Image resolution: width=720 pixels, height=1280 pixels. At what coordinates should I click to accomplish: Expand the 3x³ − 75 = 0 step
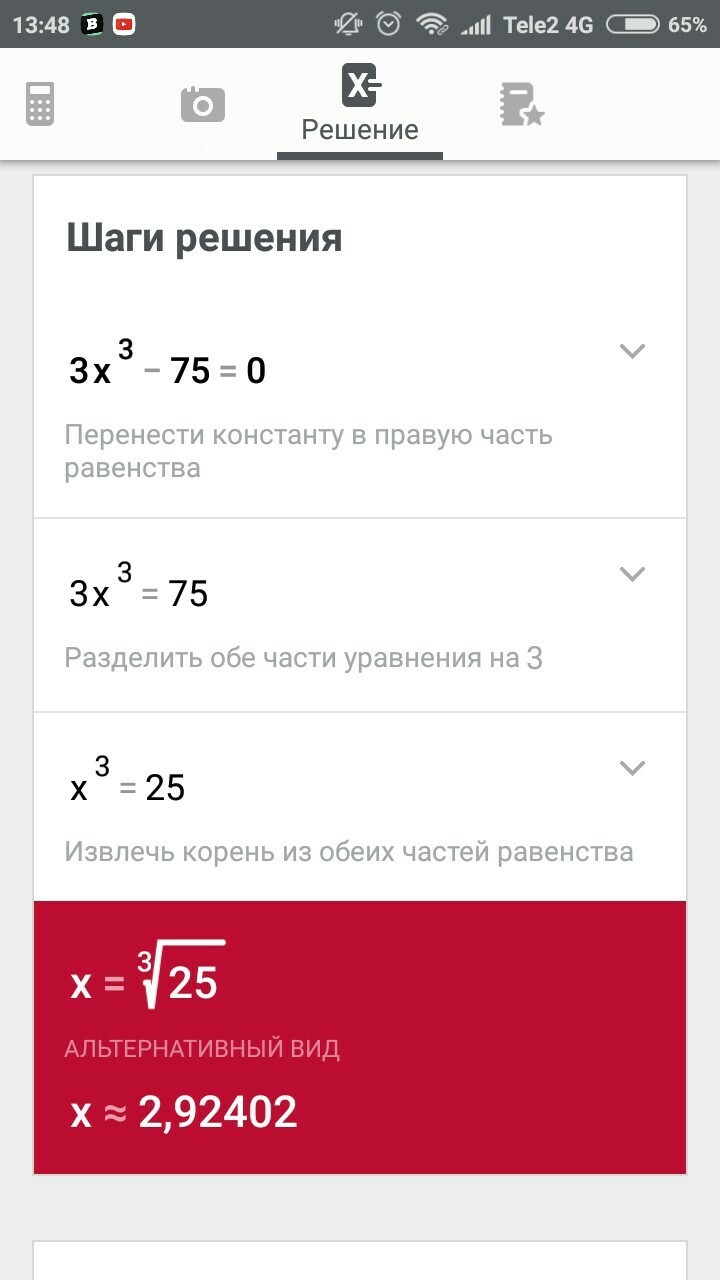(x=632, y=351)
